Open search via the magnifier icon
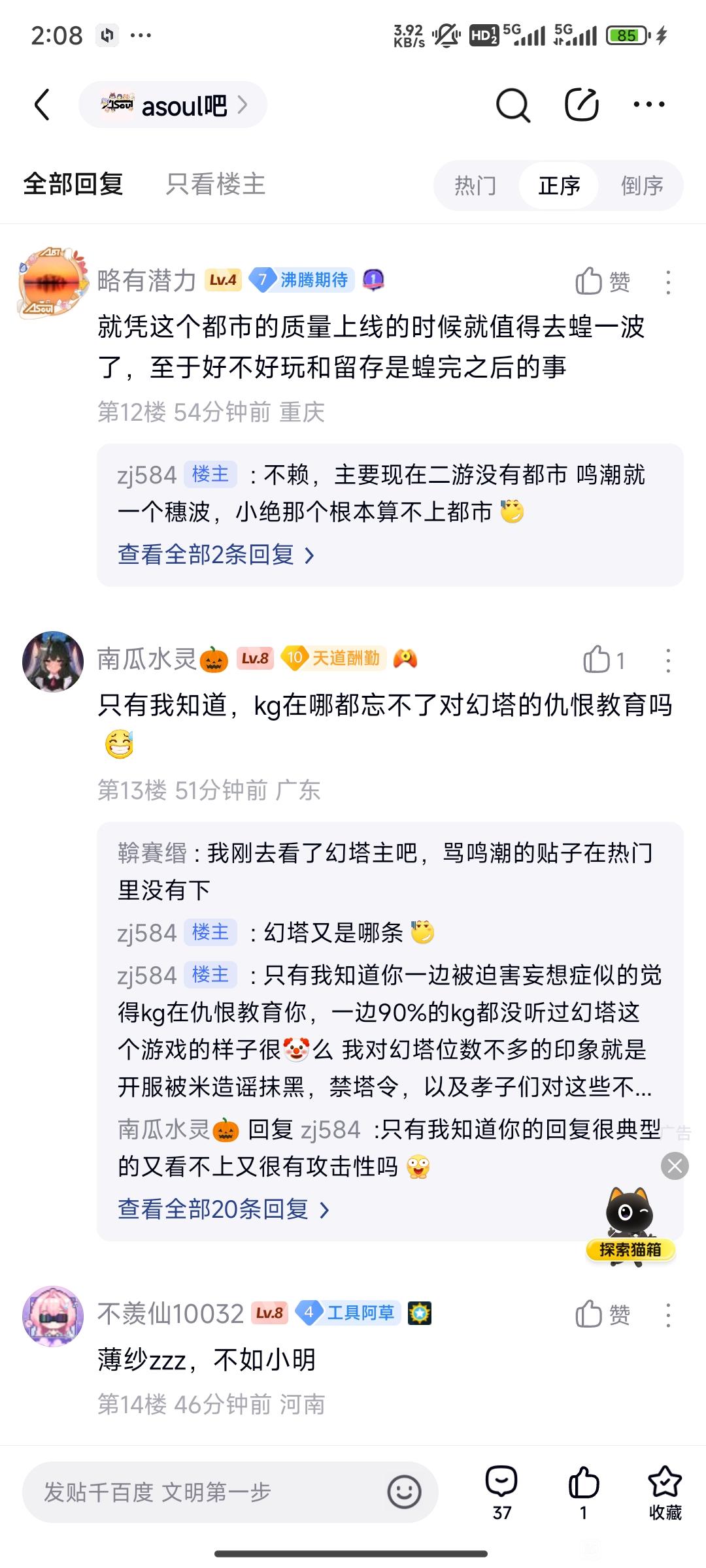Viewport: 706px width, 1568px height. click(513, 105)
